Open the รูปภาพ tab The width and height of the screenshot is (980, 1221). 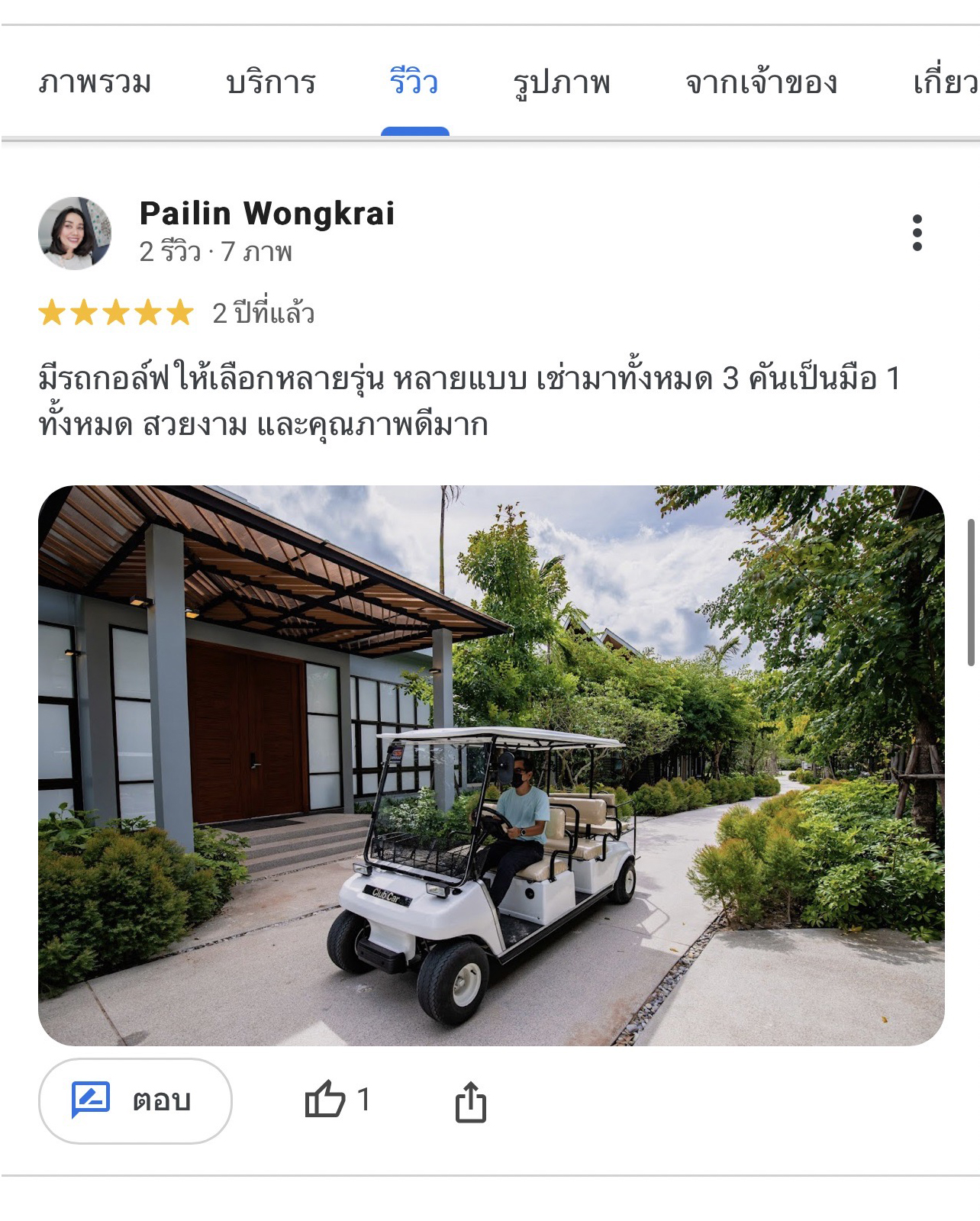click(x=561, y=82)
